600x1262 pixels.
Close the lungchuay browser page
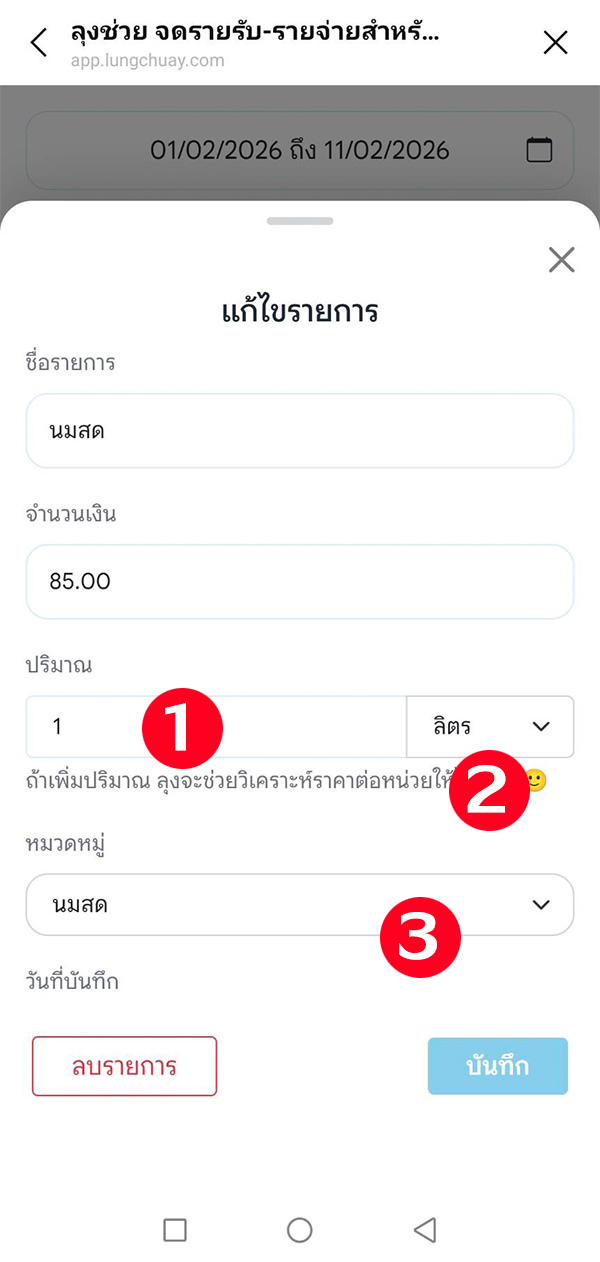555,42
